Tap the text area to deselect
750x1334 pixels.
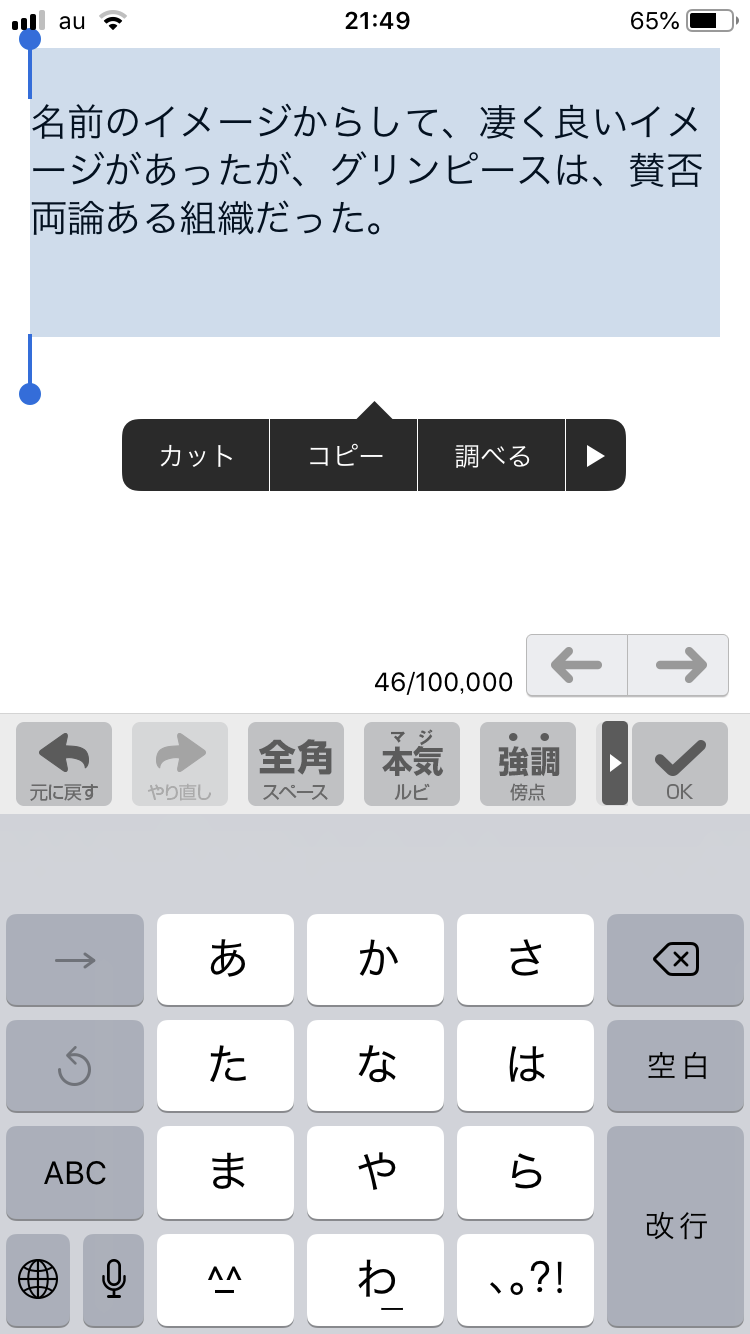pyautogui.click(x=375, y=560)
